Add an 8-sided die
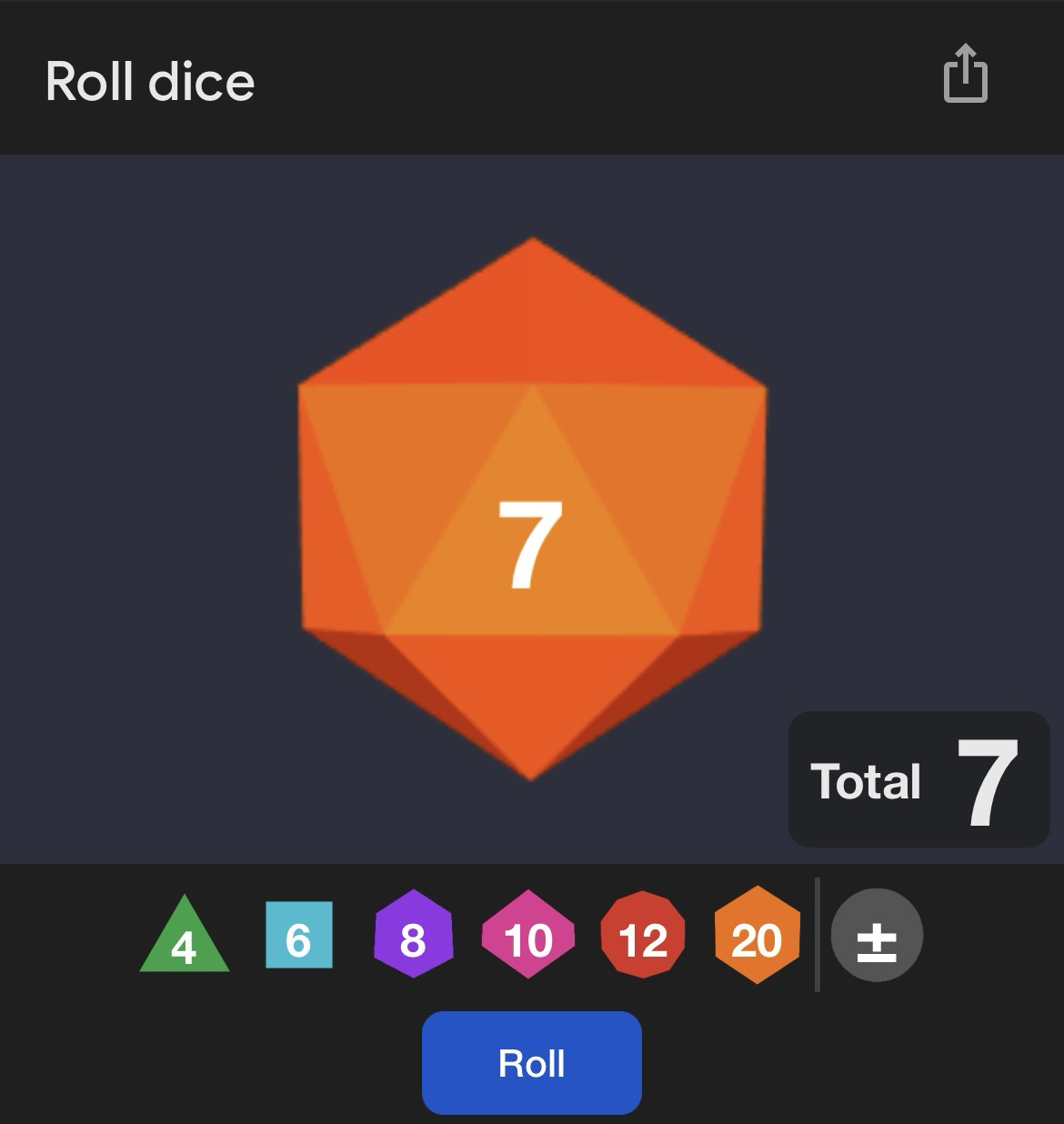Screen dimensions: 1064x1124 [413, 935]
